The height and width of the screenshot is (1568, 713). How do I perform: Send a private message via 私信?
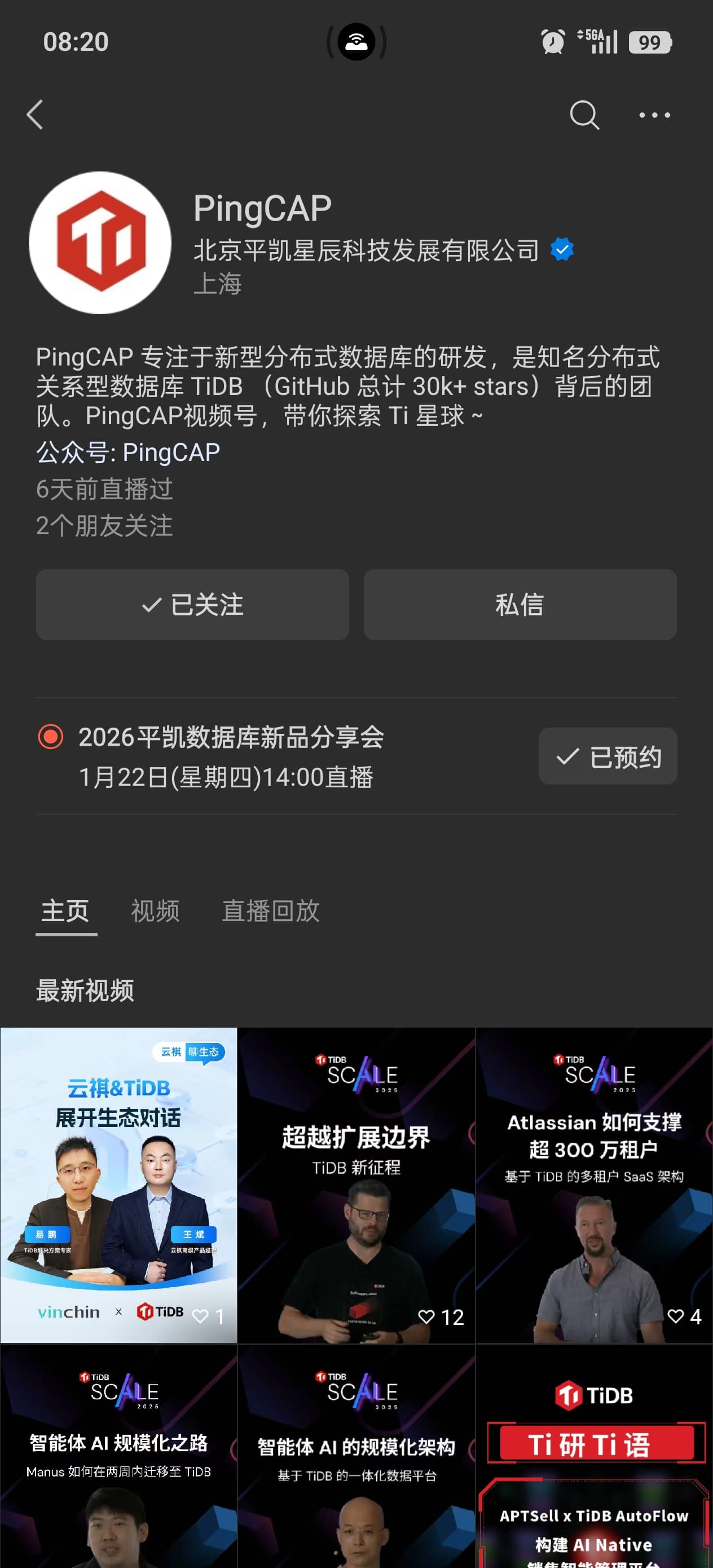coord(520,604)
